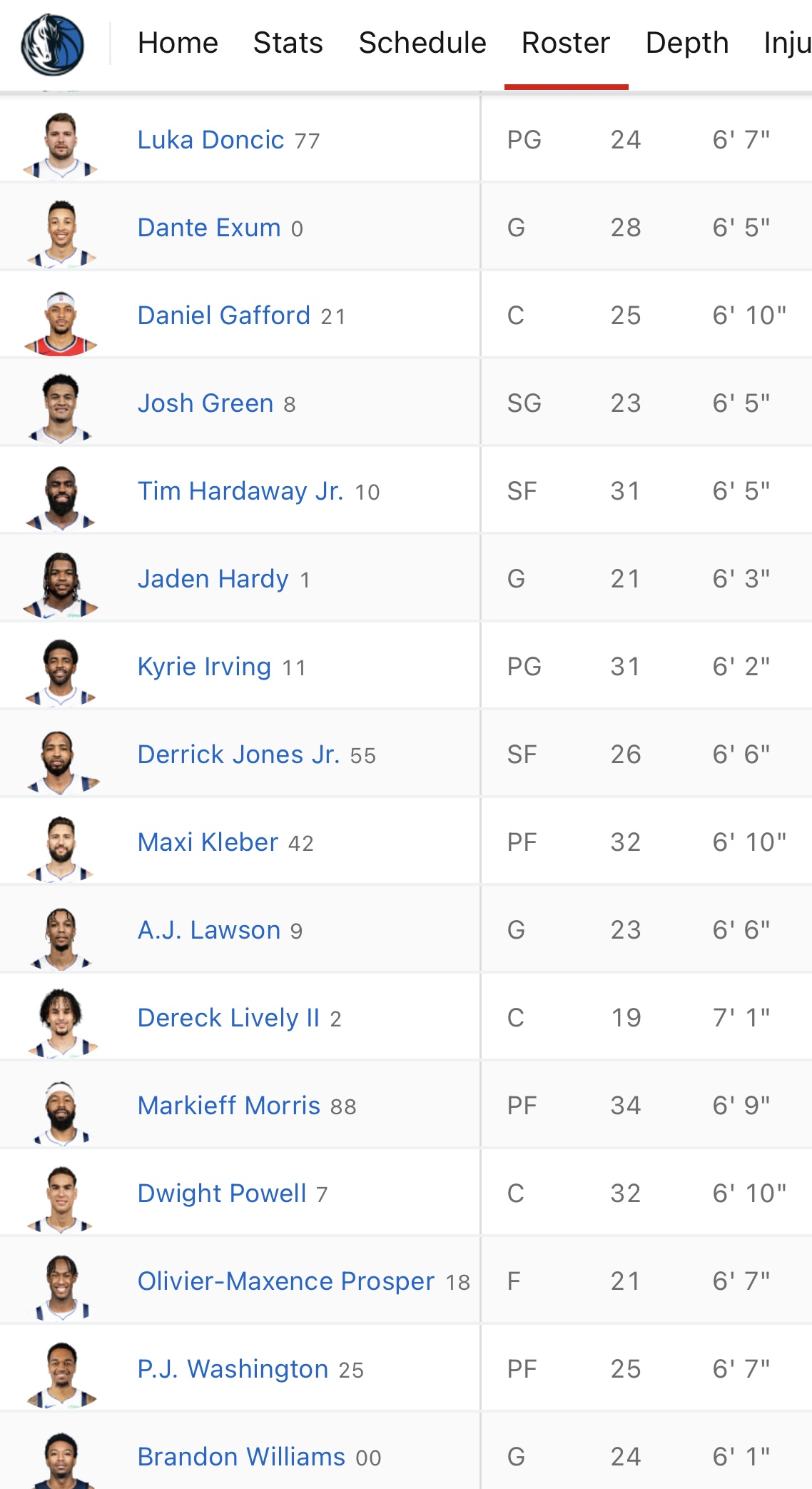Tap Markieff Morris's name link
This screenshot has height=1489, width=812.
tap(229, 1106)
